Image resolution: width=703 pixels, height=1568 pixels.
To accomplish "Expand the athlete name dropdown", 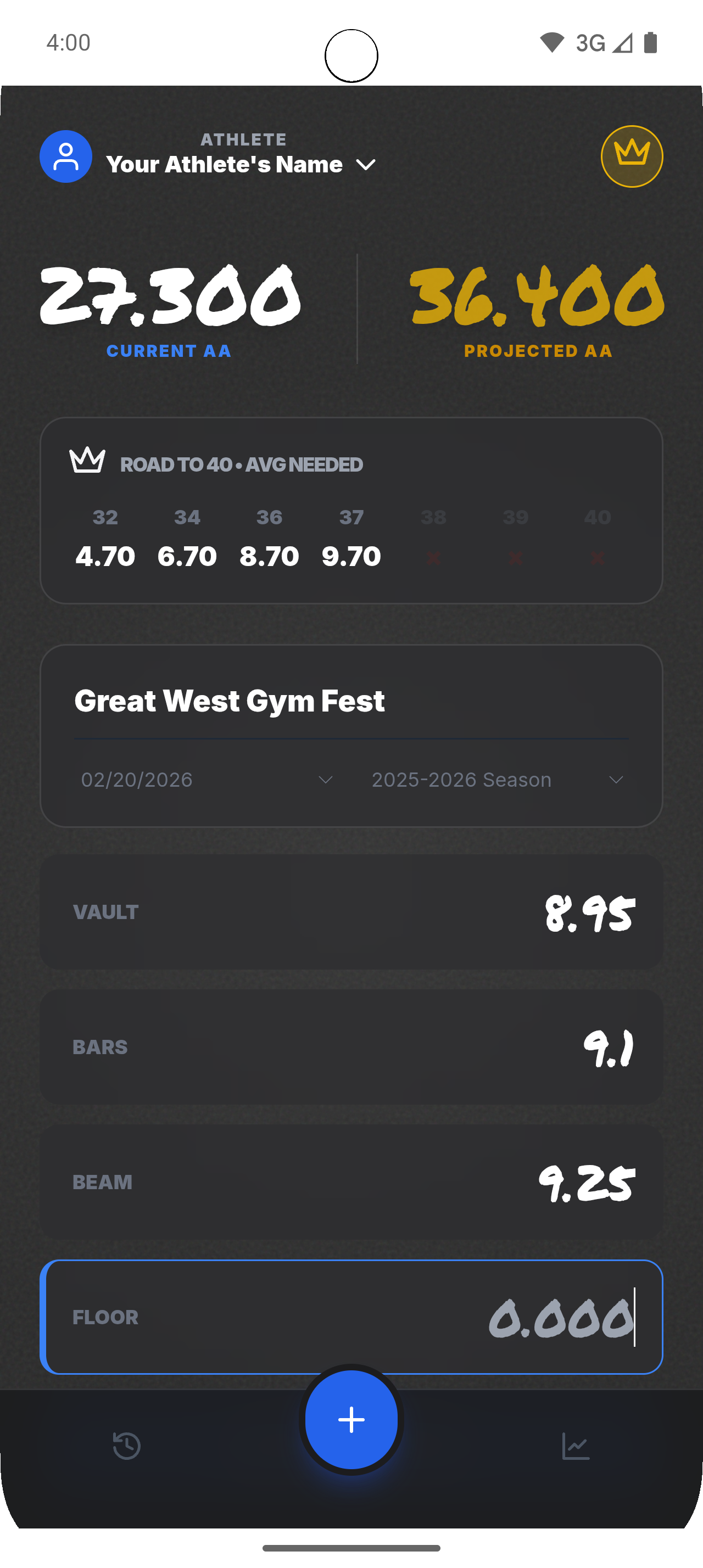I will point(366,164).
